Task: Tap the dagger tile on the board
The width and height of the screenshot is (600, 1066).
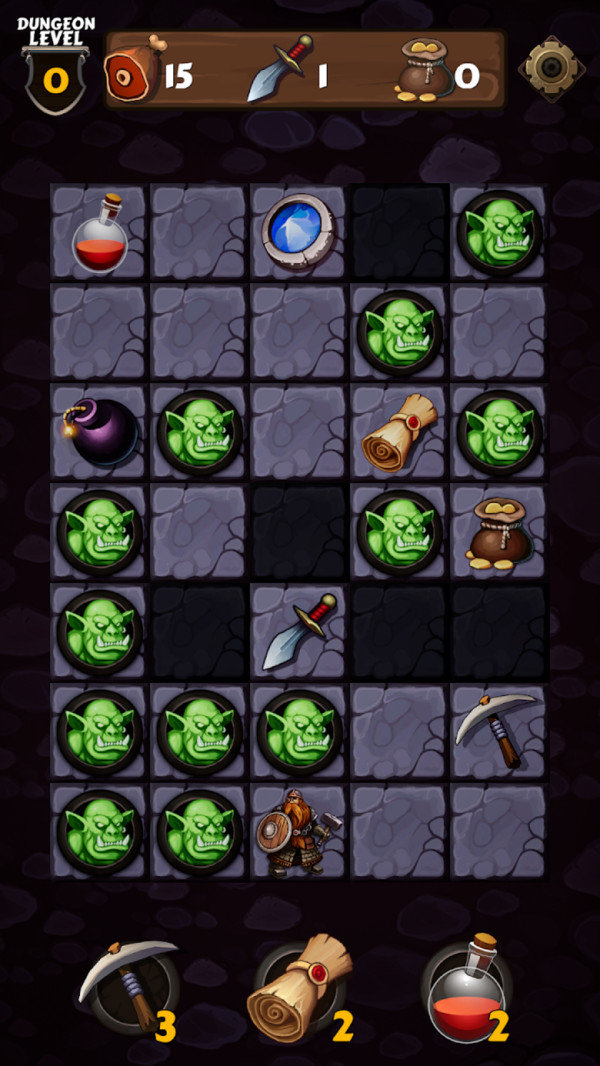Action: 299,631
